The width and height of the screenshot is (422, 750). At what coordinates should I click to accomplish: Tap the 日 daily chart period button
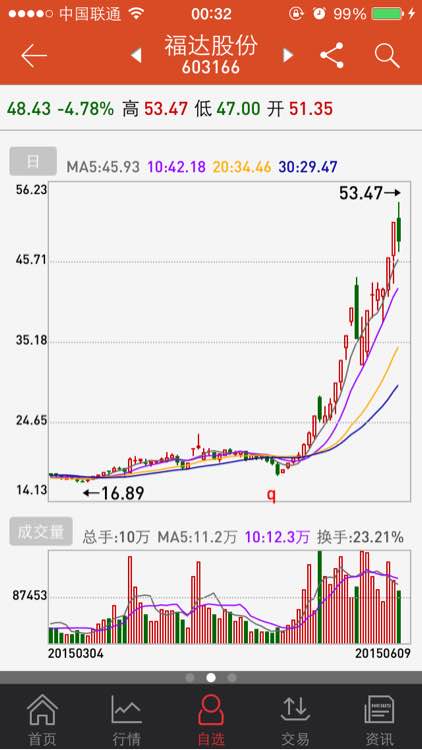point(33,161)
